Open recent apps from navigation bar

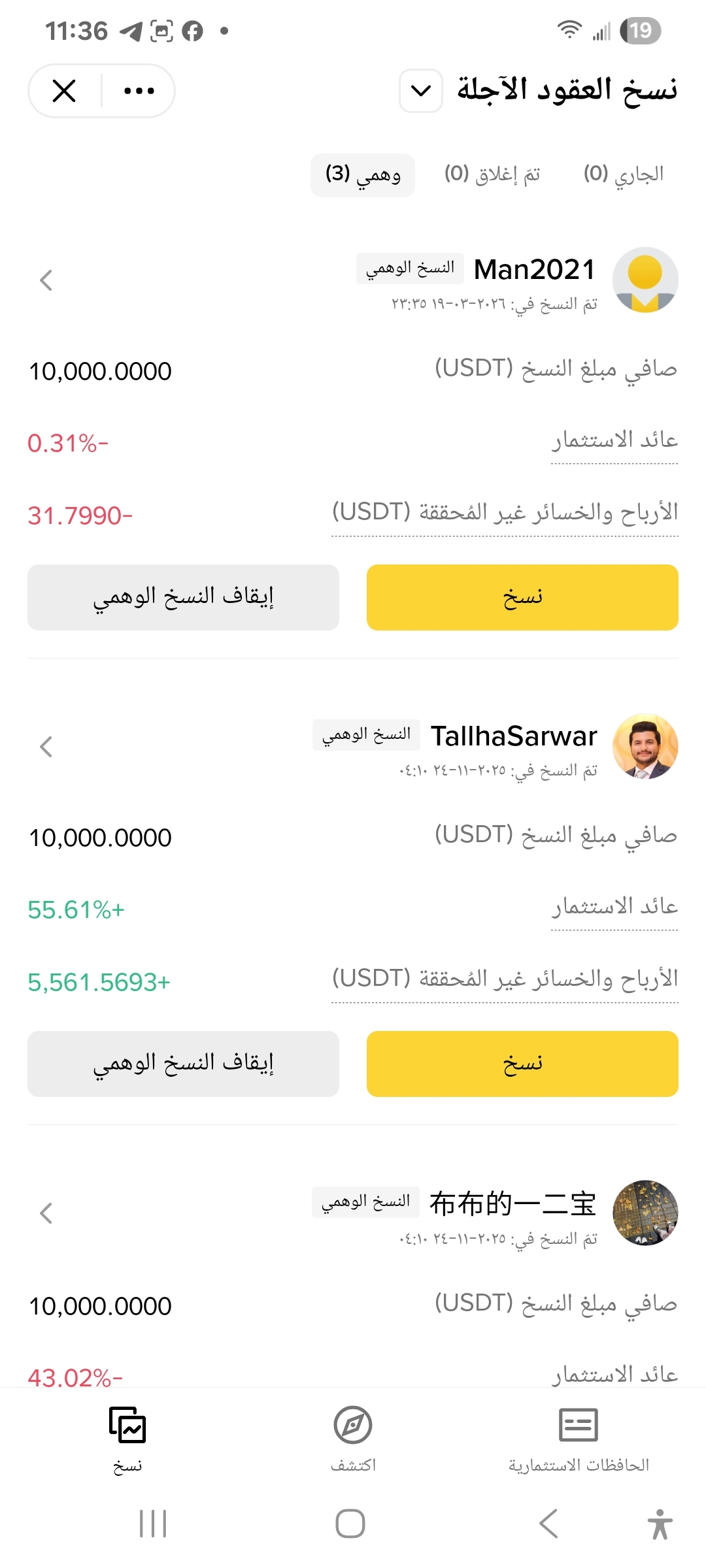click(153, 1524)
